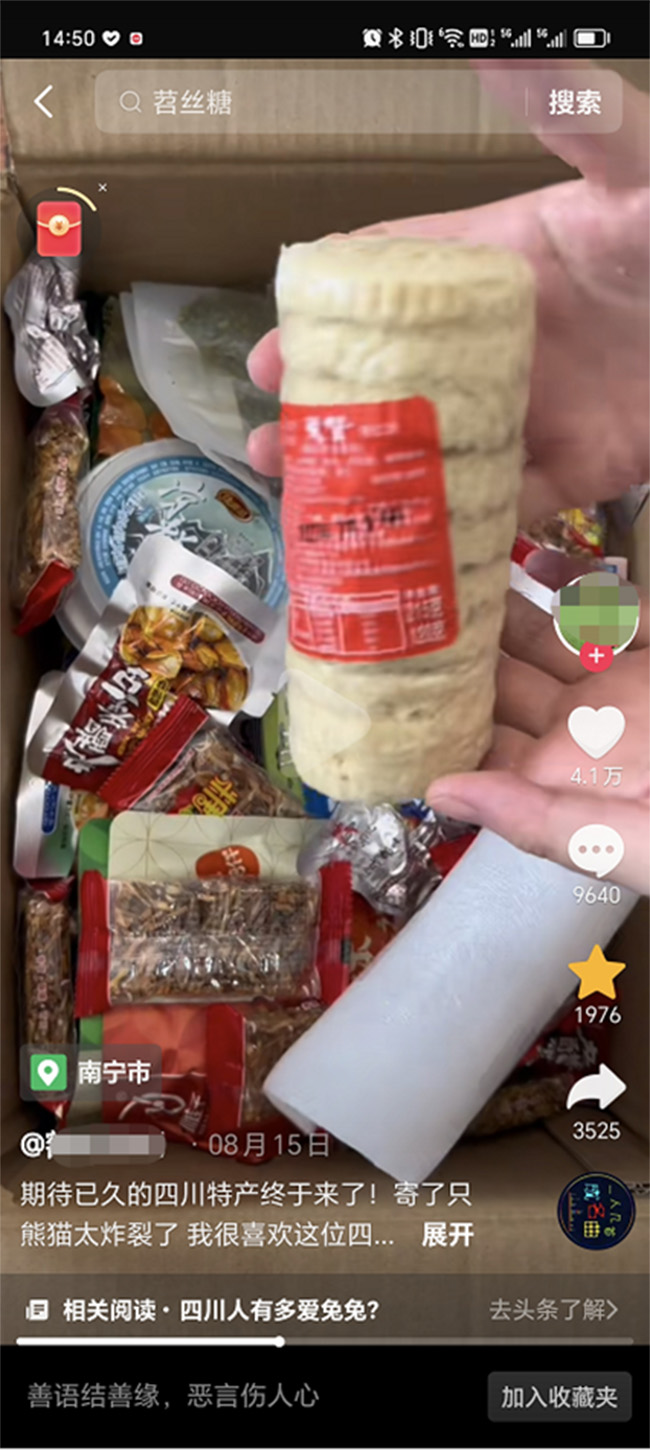Viewport: 650px width, 1450px height.
Task: Go back using the top-left arrow
Action: coord(43,102)
